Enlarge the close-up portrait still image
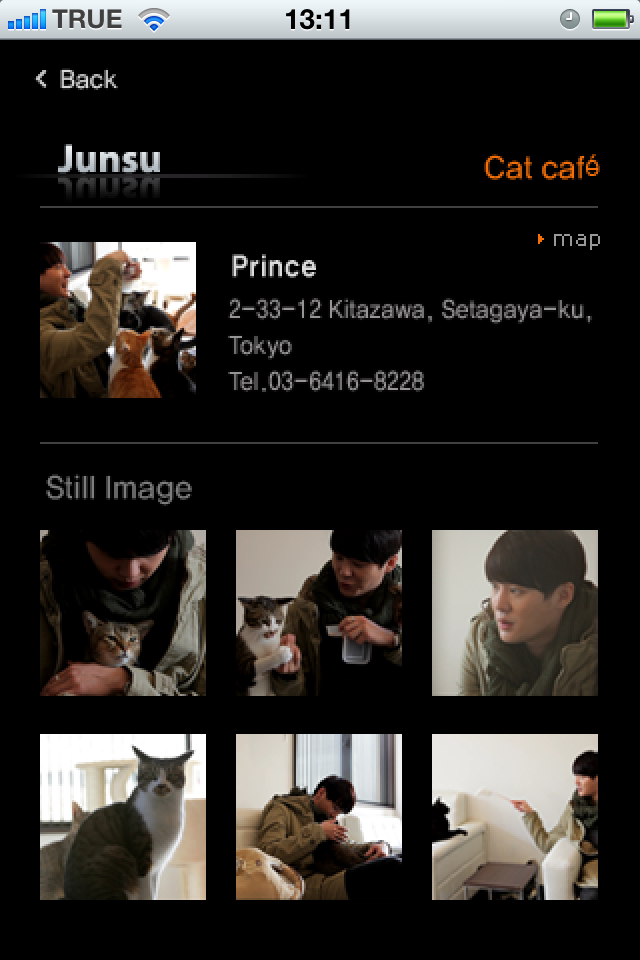 tap(515, 613)
